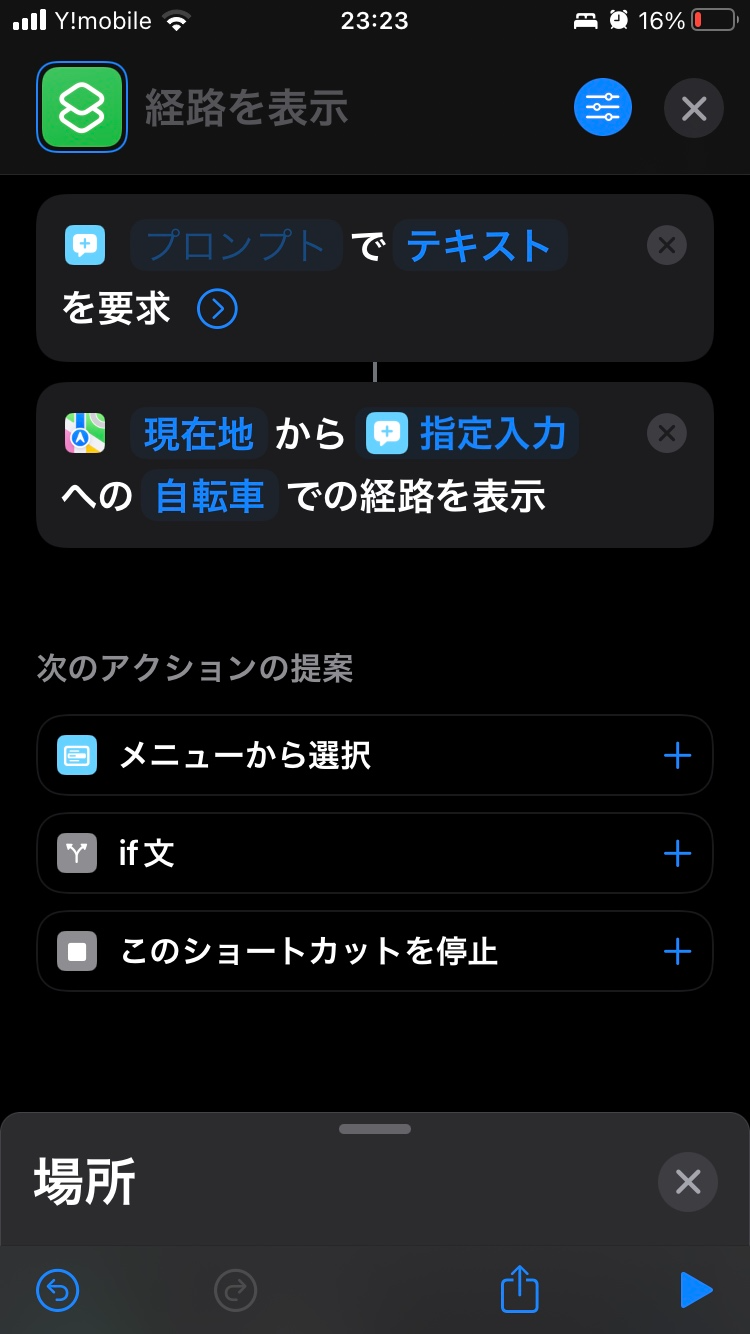Edit the プロンプト prompt field
This screenshot has height=1334, width=750.
tap(236, 246)
